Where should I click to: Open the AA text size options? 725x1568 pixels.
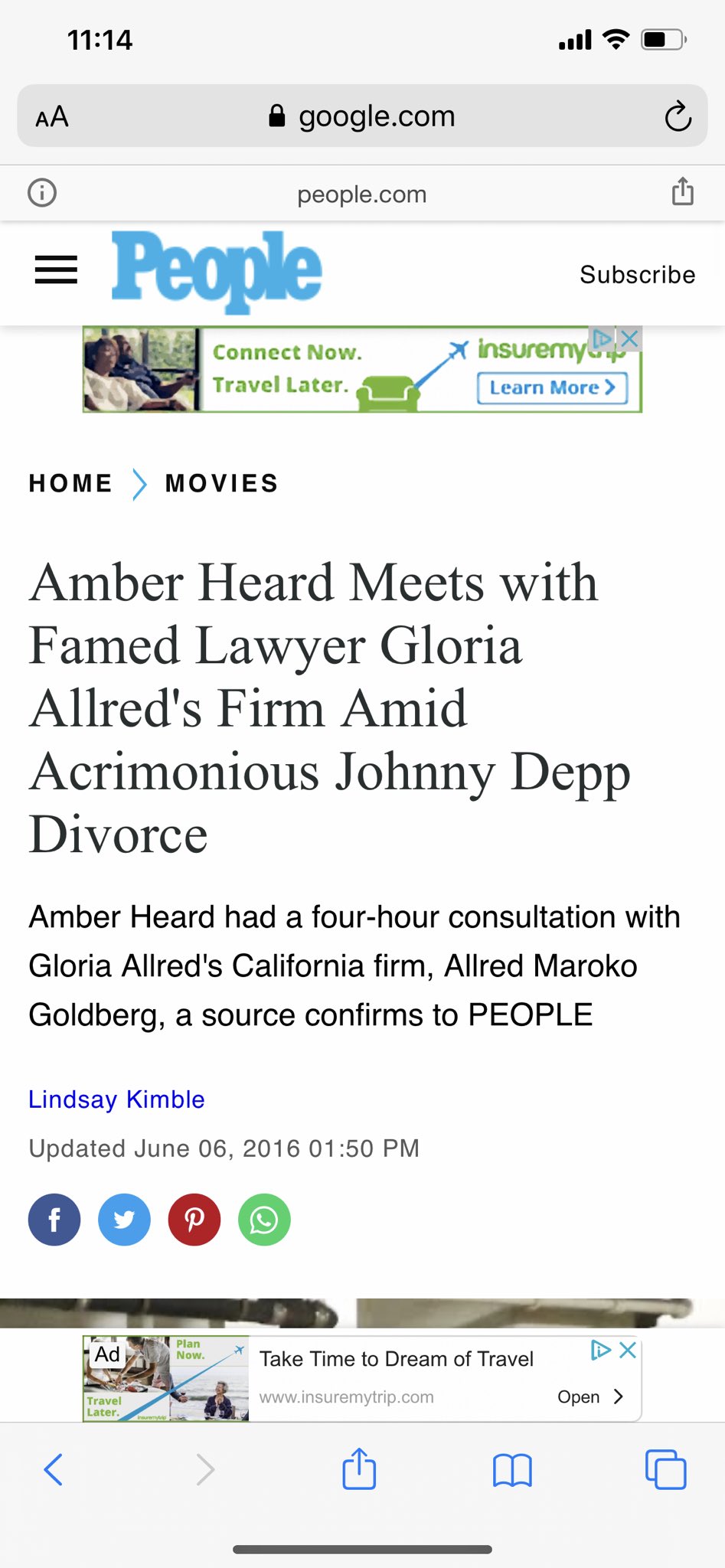(52, 117)
